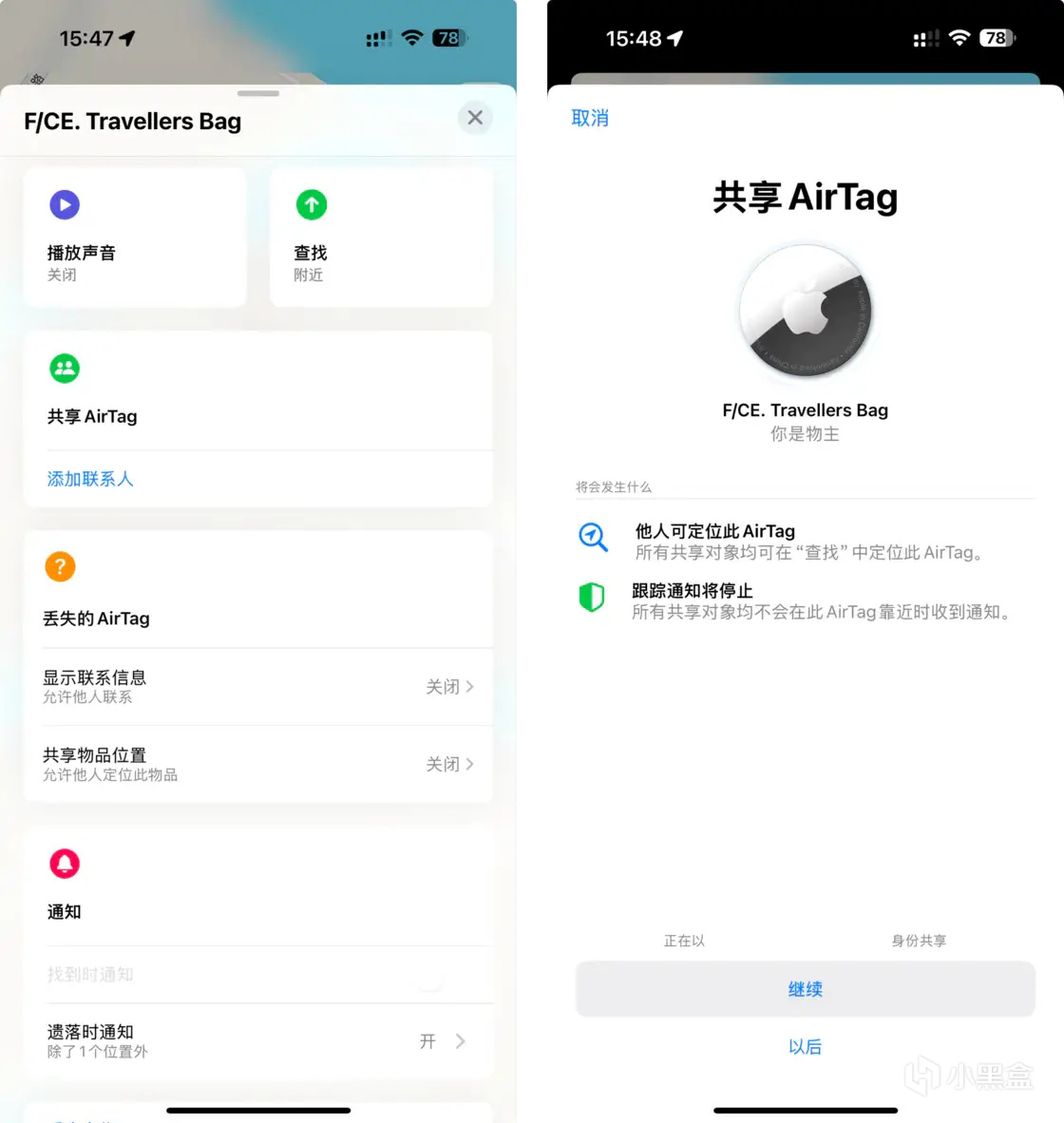Tap 添加联系人 under 共享 AirTag
1064x1123 pixels.
tap(90, 479)
